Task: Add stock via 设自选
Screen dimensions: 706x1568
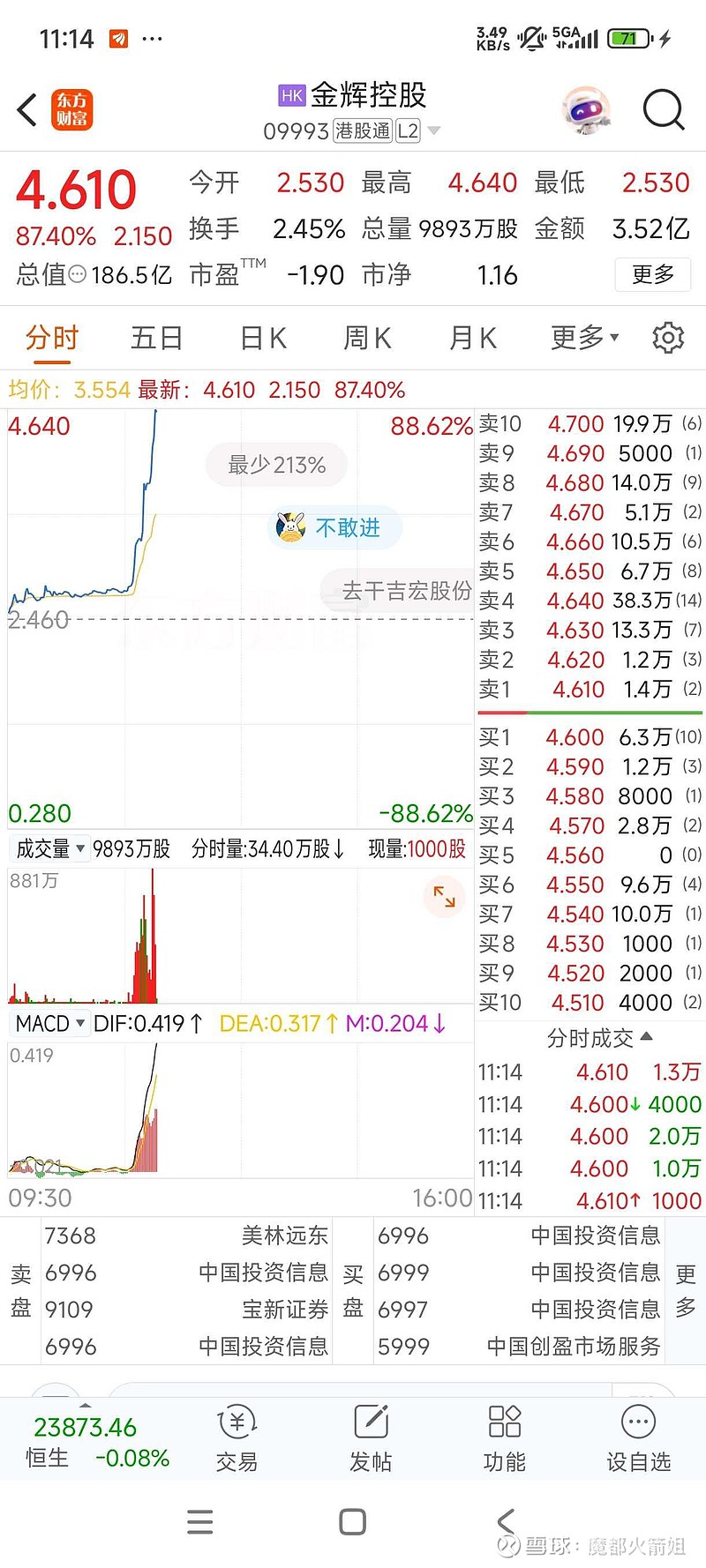Action: [639, 1439]
